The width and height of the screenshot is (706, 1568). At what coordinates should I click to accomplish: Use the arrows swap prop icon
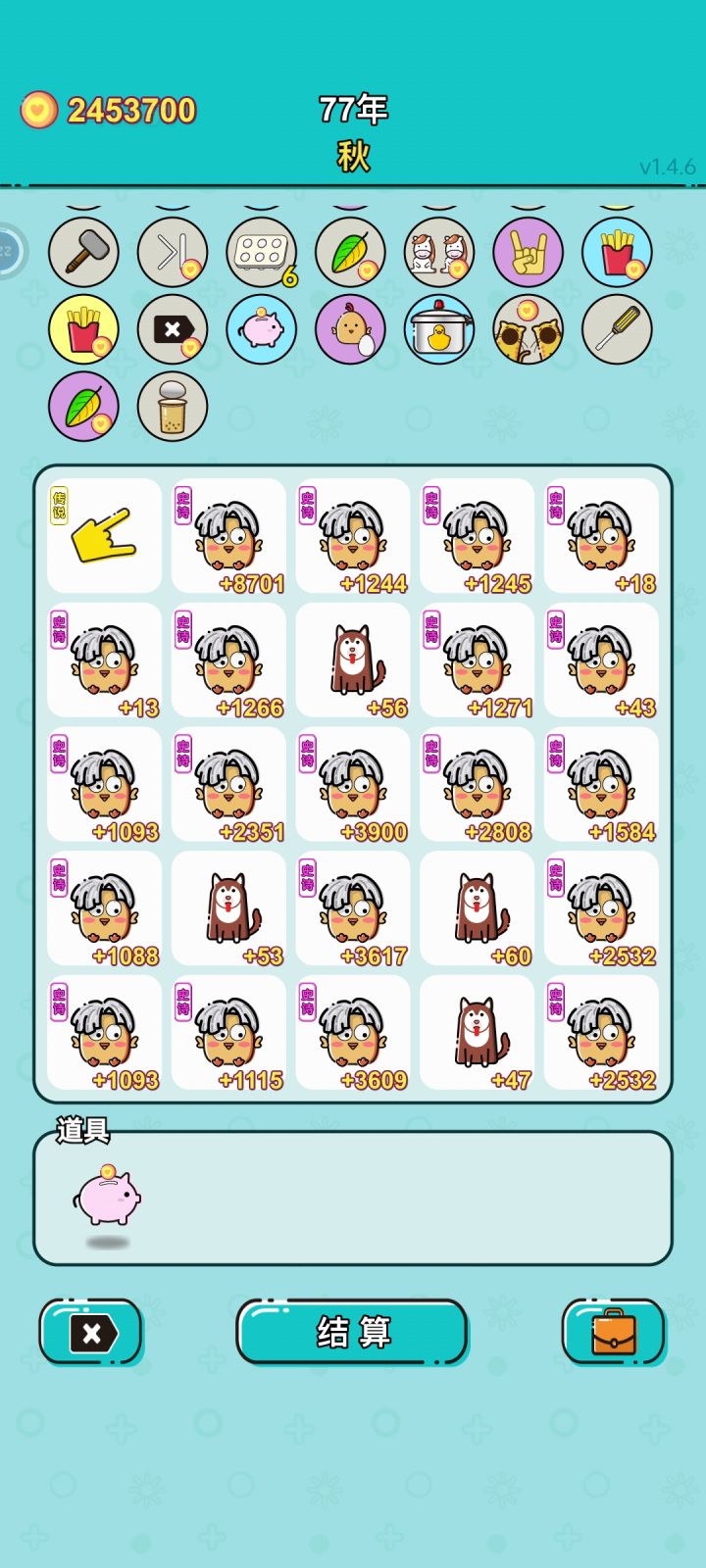tap(172, 252)
